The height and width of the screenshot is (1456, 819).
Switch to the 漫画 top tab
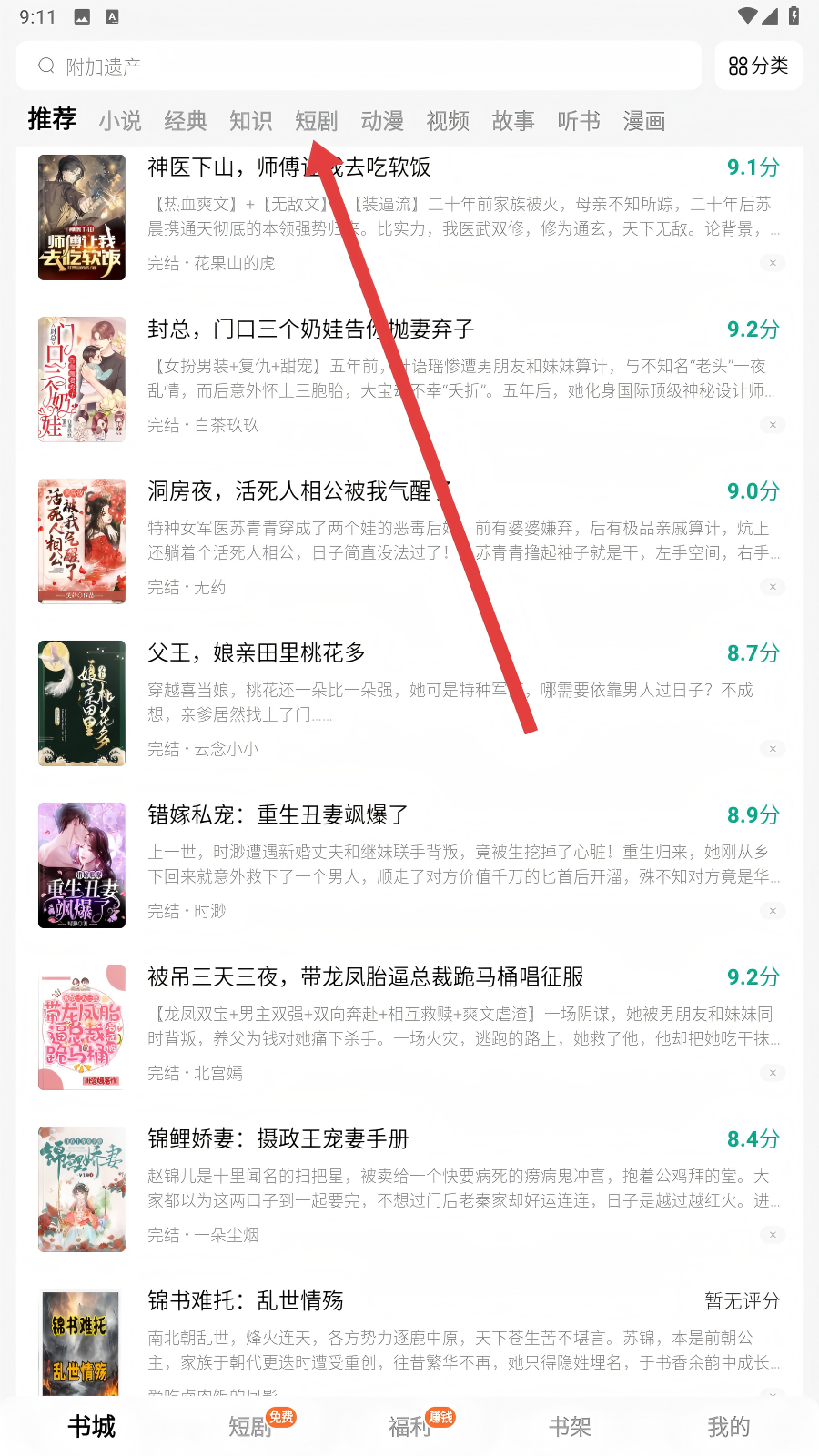point(644,121)
